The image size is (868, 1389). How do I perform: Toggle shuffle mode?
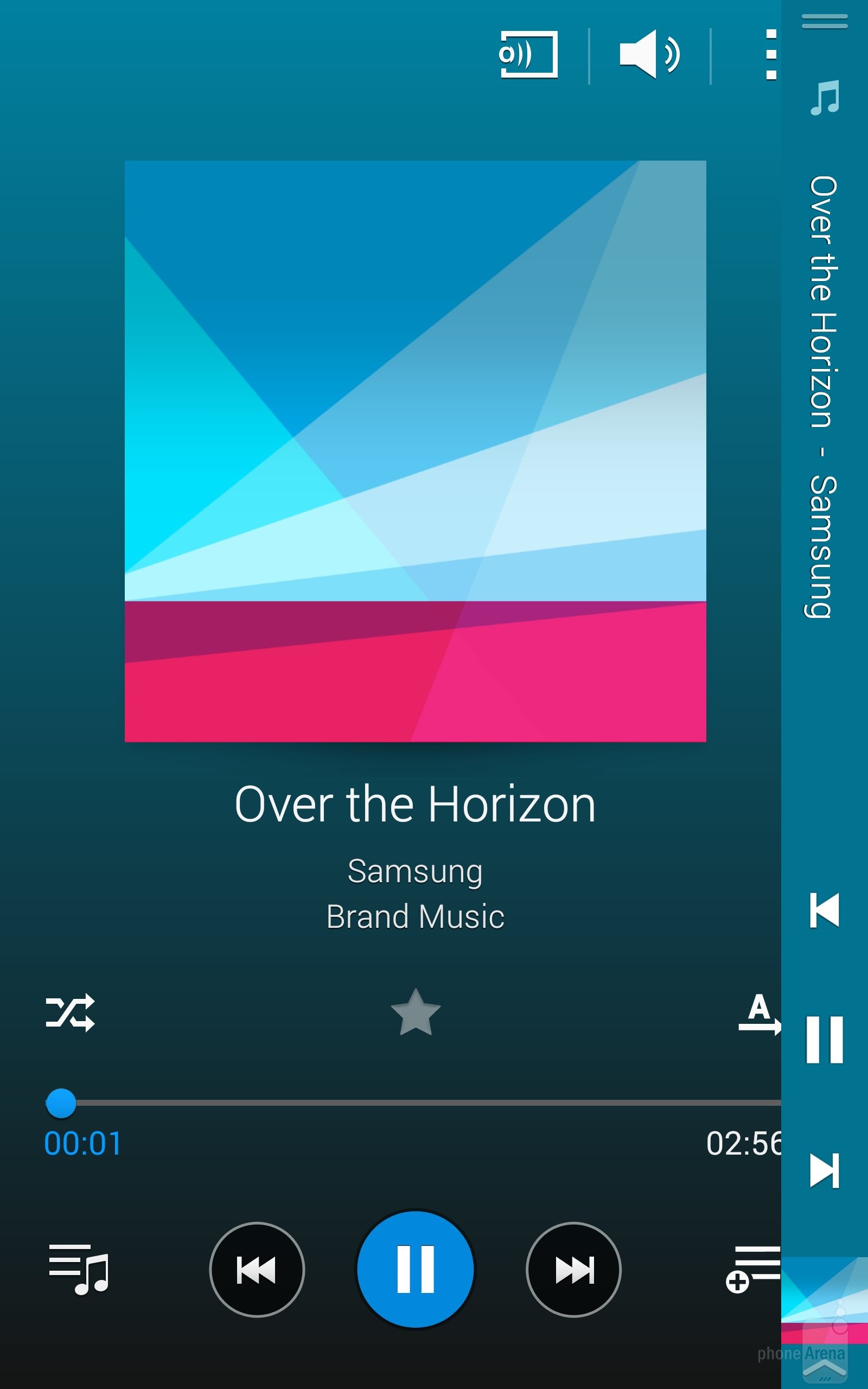[70, 1012]
